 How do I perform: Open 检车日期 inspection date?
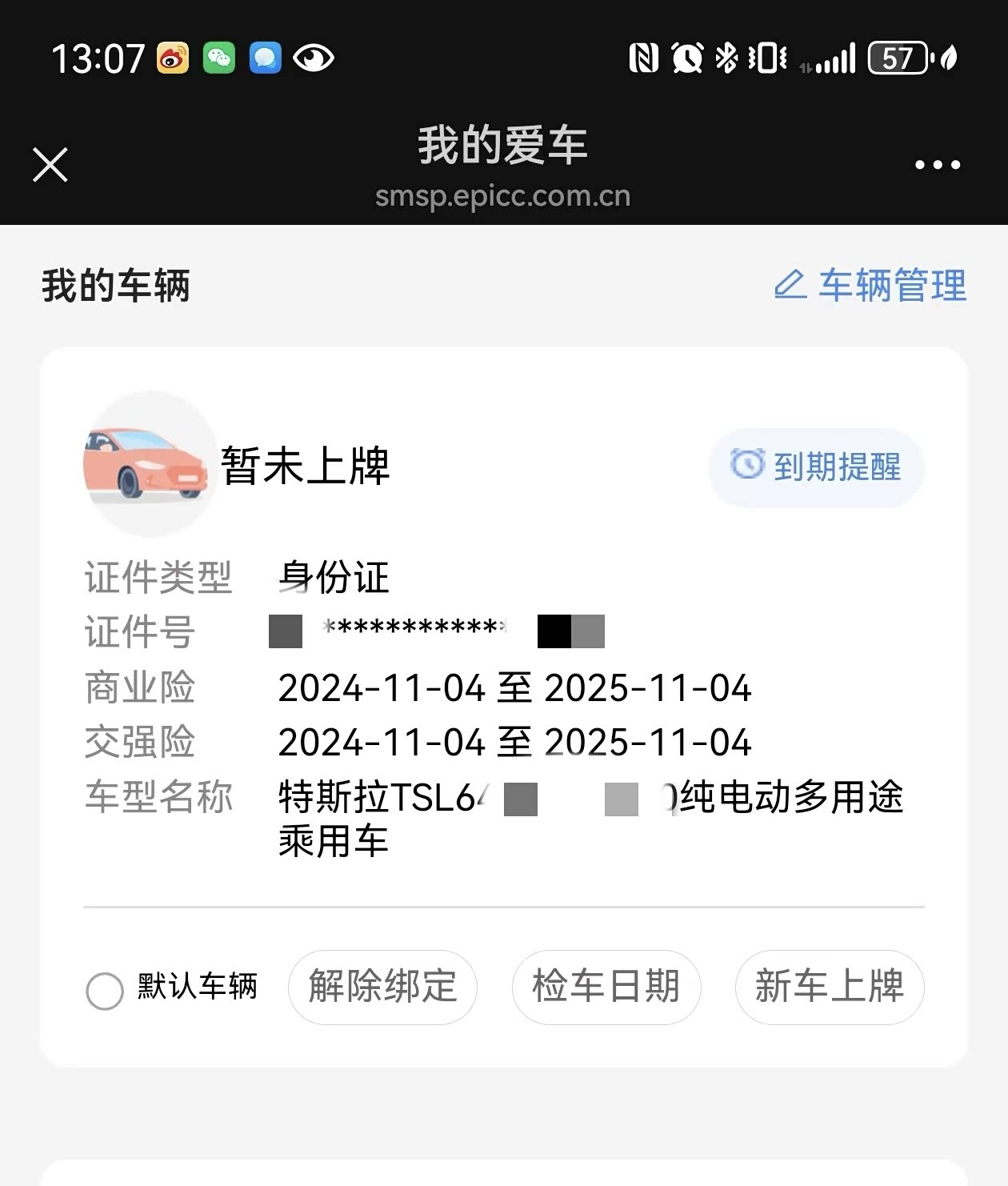(606, 987)
